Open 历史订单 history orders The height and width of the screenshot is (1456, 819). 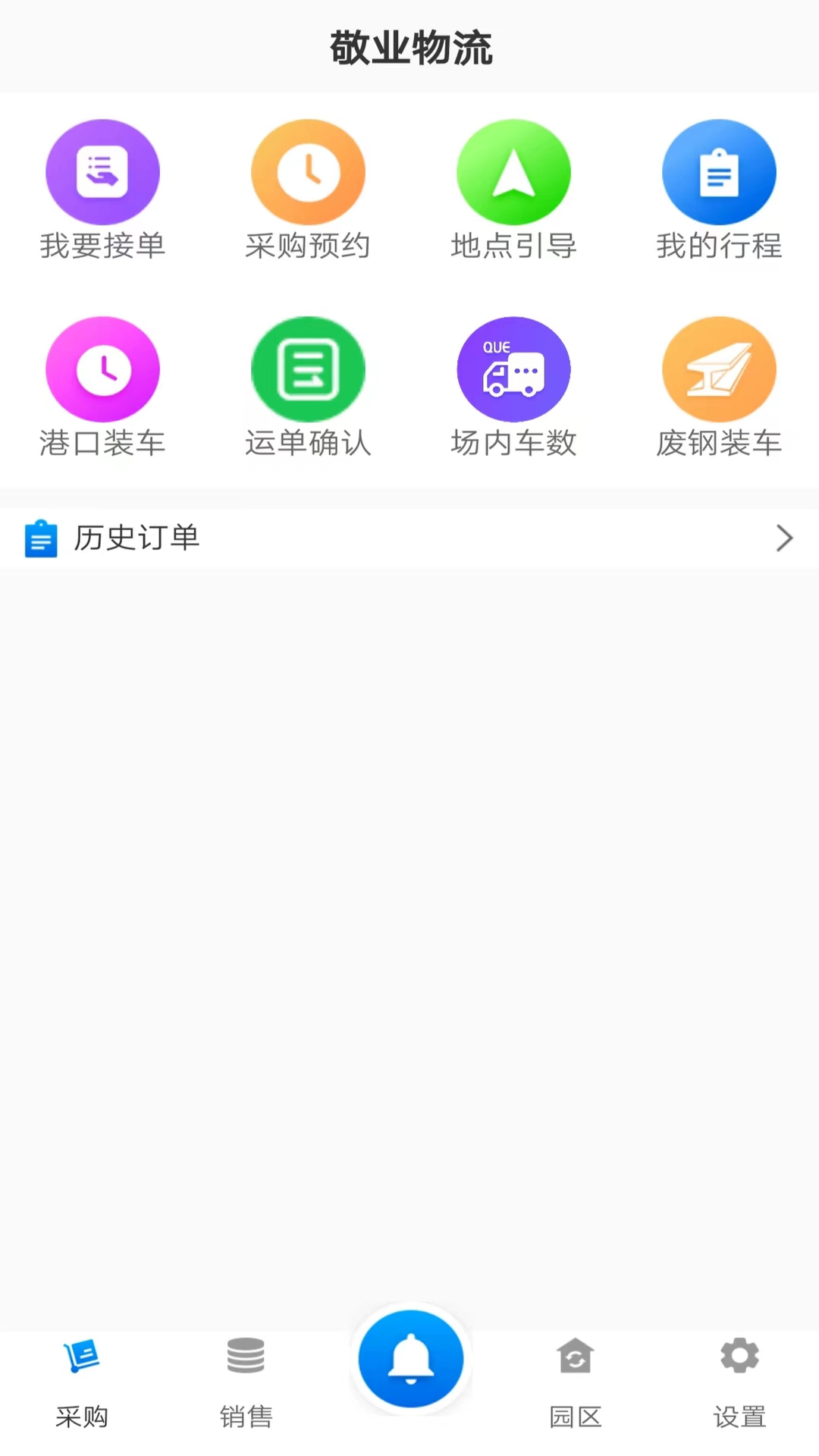[136, 538]
